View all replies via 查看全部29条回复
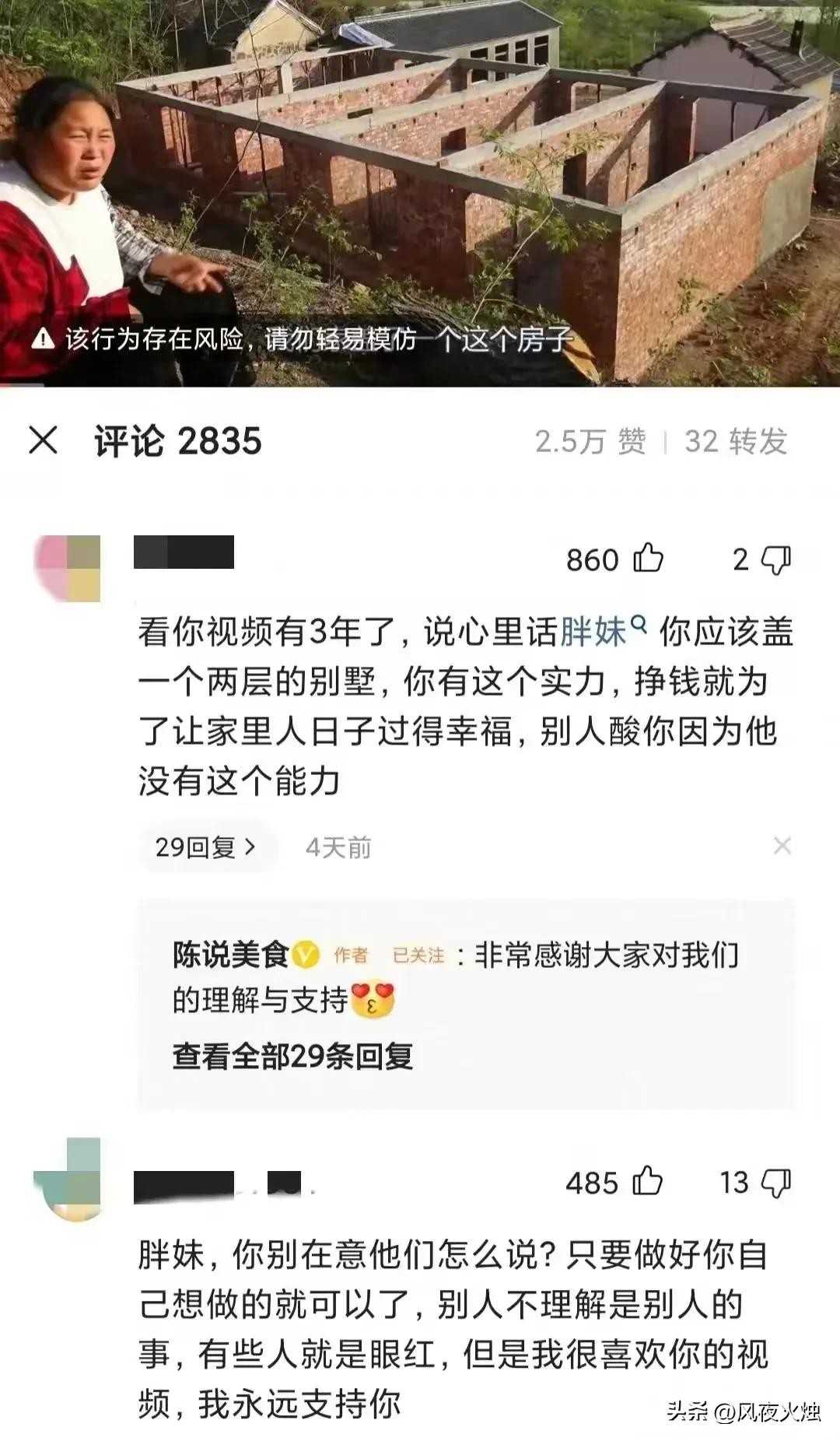This screenshot has height=1441, width=840. [x=292, y=1056]
